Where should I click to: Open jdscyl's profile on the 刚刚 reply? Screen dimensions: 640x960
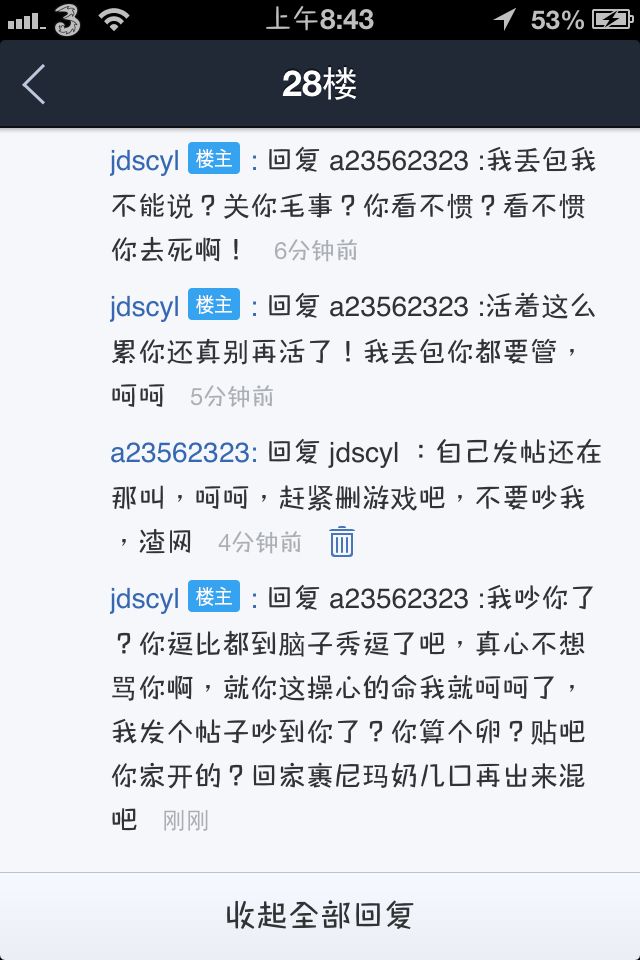pos(145,599)
